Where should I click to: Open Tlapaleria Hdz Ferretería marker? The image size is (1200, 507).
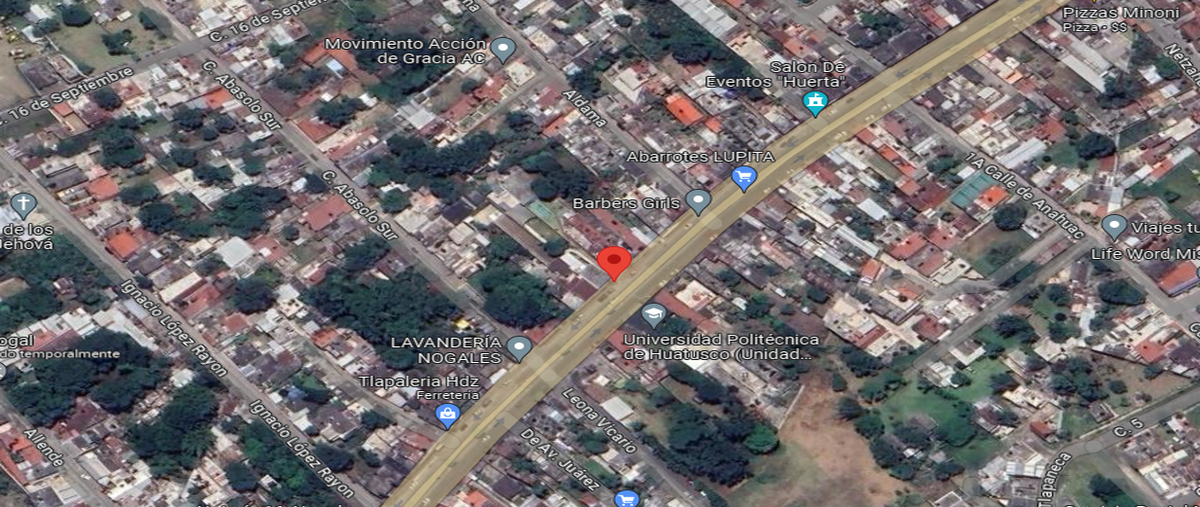(x=448, y=415)
